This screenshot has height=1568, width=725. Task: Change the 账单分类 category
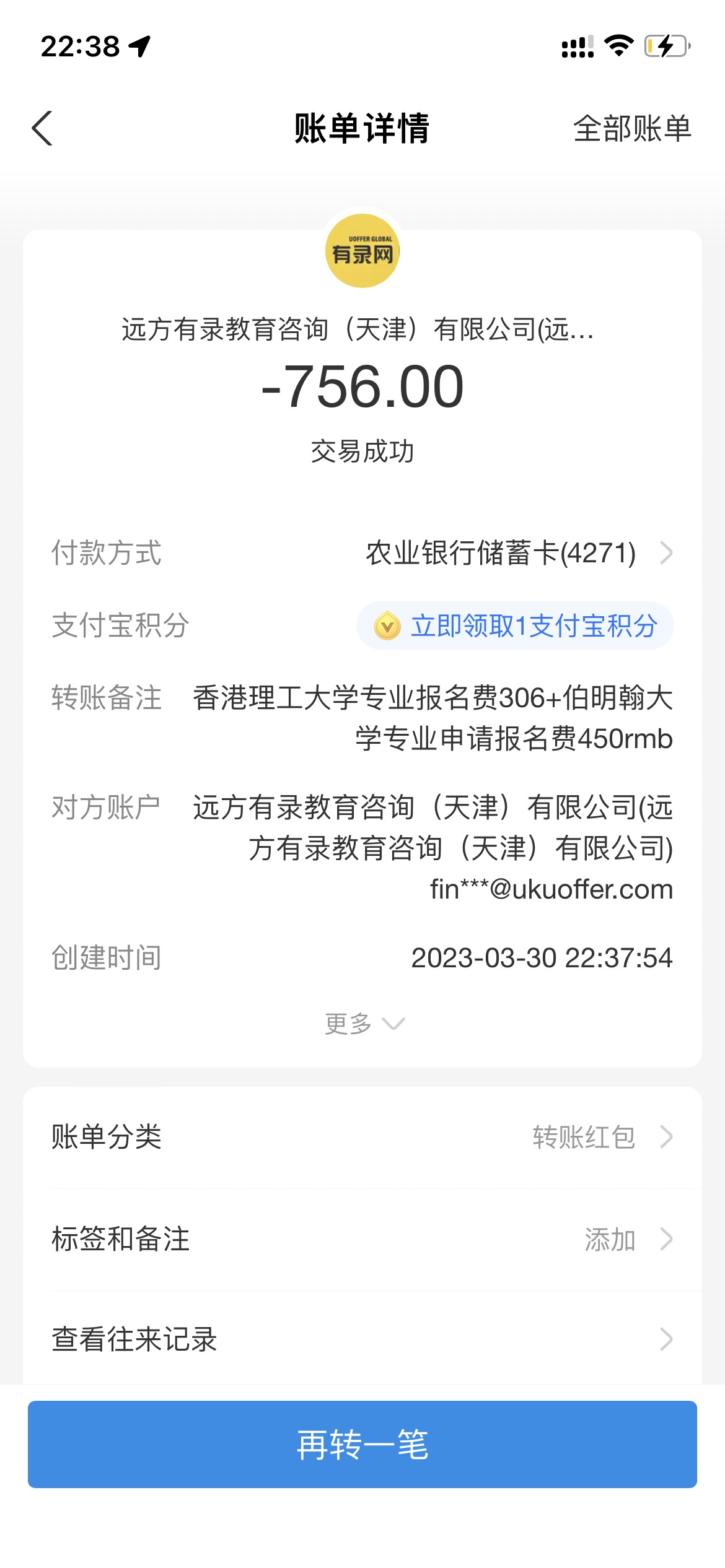[362, 1137]
